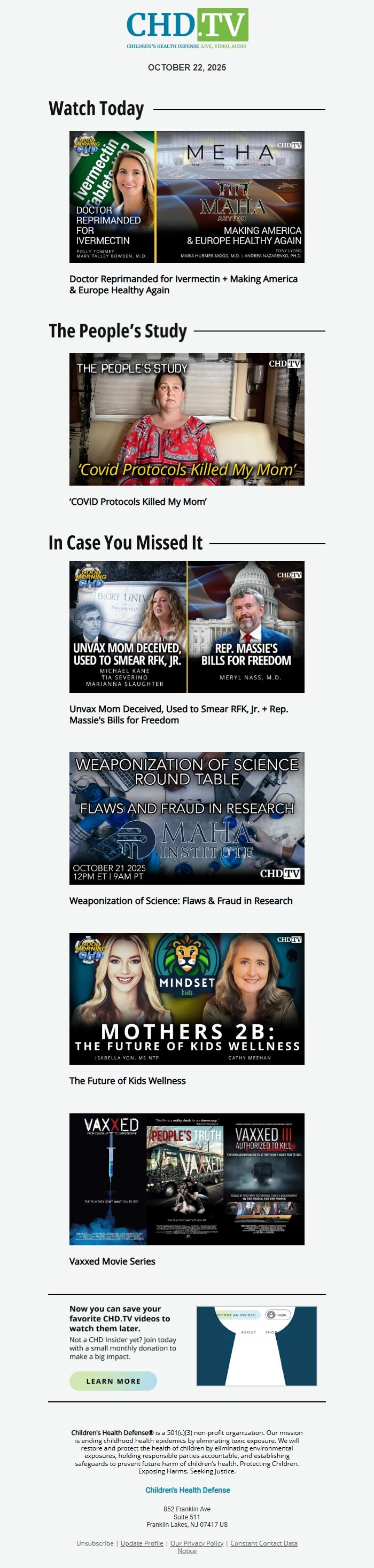Open the Mothers 2B Kids Wellness thumbnail
Screen dimensions: 374x1568
tap(186, 998)
